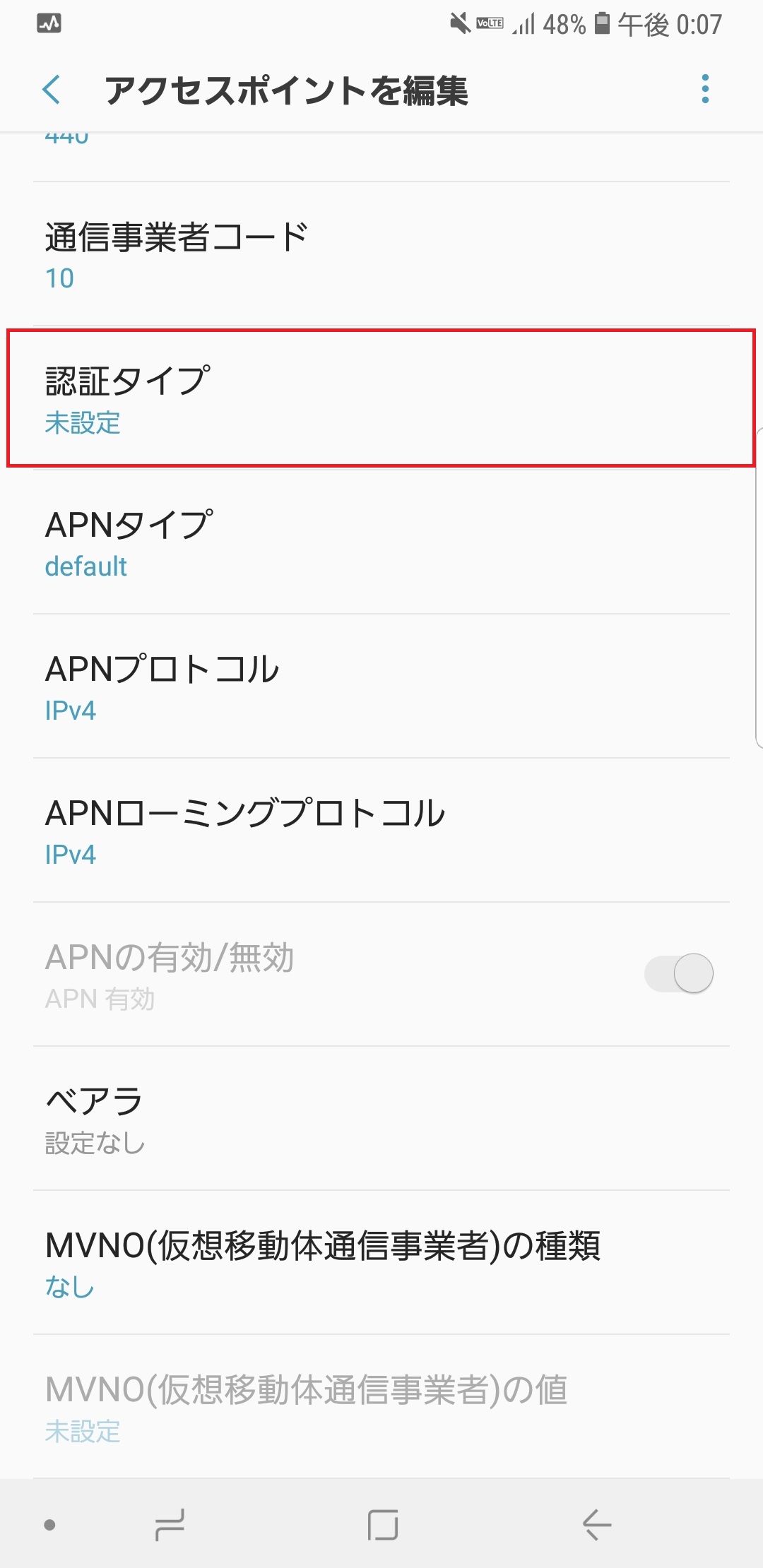Open the 認証タイプ setting
This screenshot has width=763, height=1568.
381,396
